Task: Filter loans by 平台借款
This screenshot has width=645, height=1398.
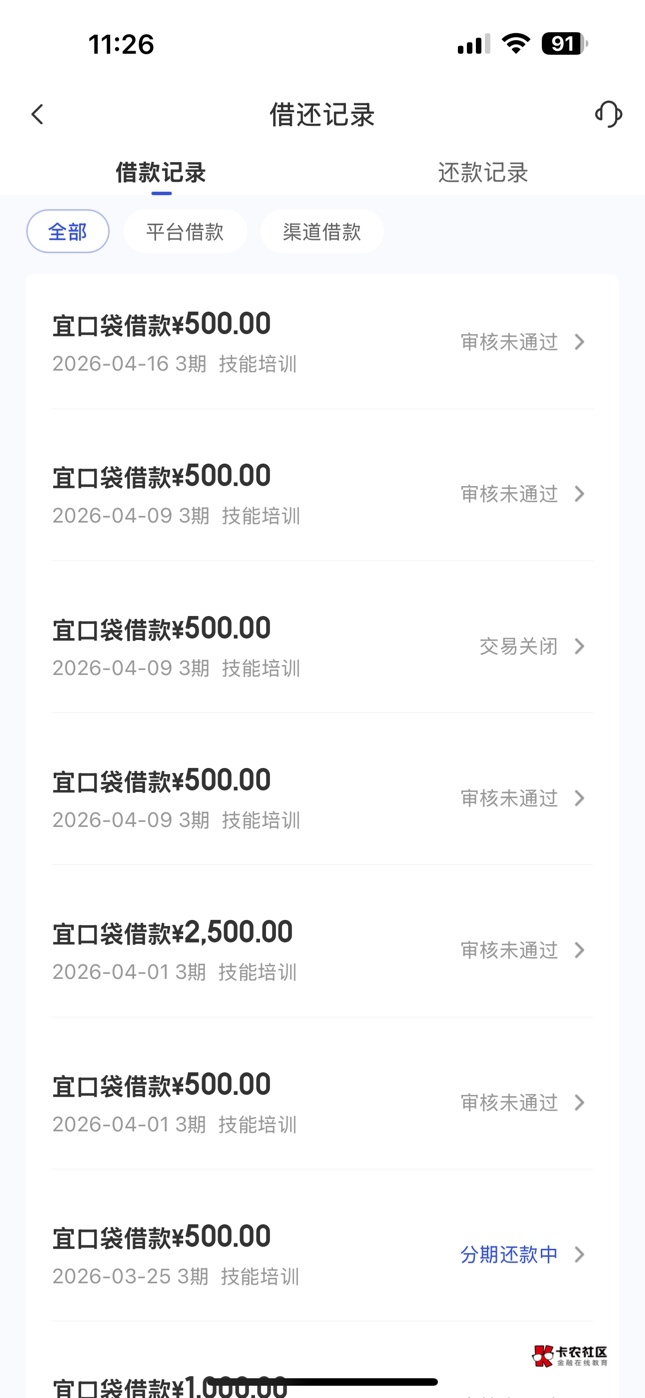Action: (184, 232)
